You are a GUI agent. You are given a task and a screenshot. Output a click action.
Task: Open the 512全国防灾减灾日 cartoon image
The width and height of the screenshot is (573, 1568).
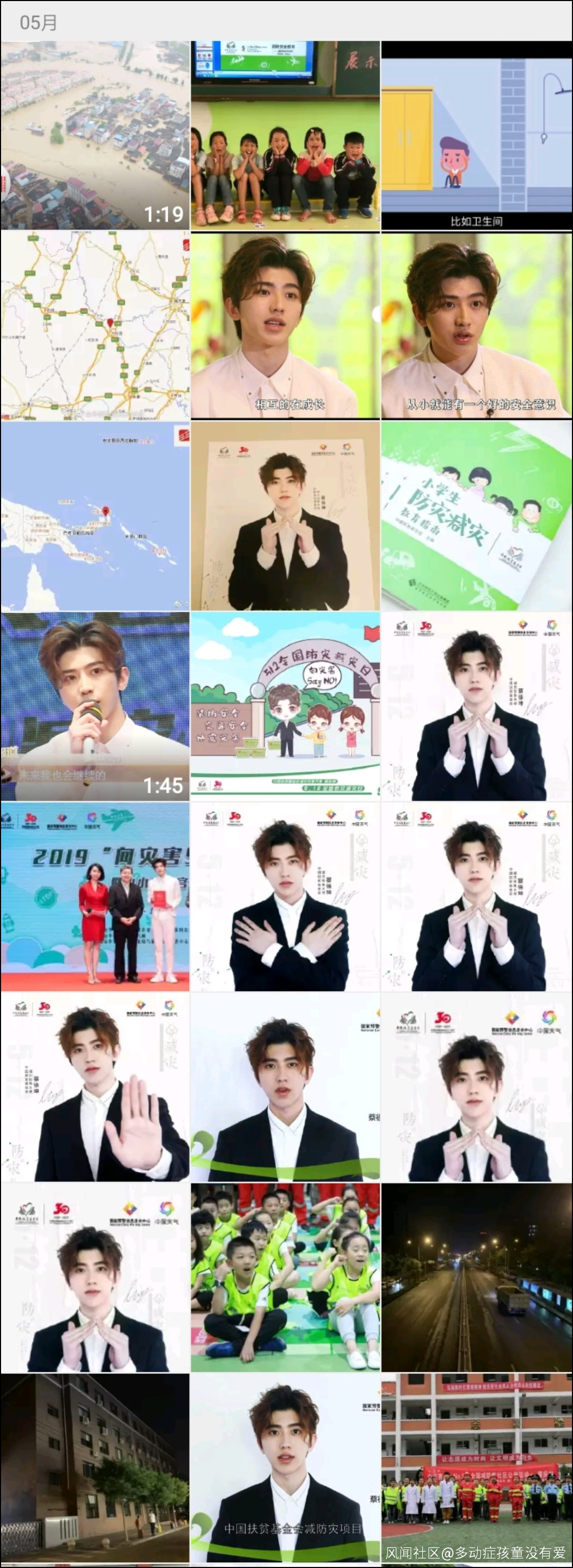point(286,706)
